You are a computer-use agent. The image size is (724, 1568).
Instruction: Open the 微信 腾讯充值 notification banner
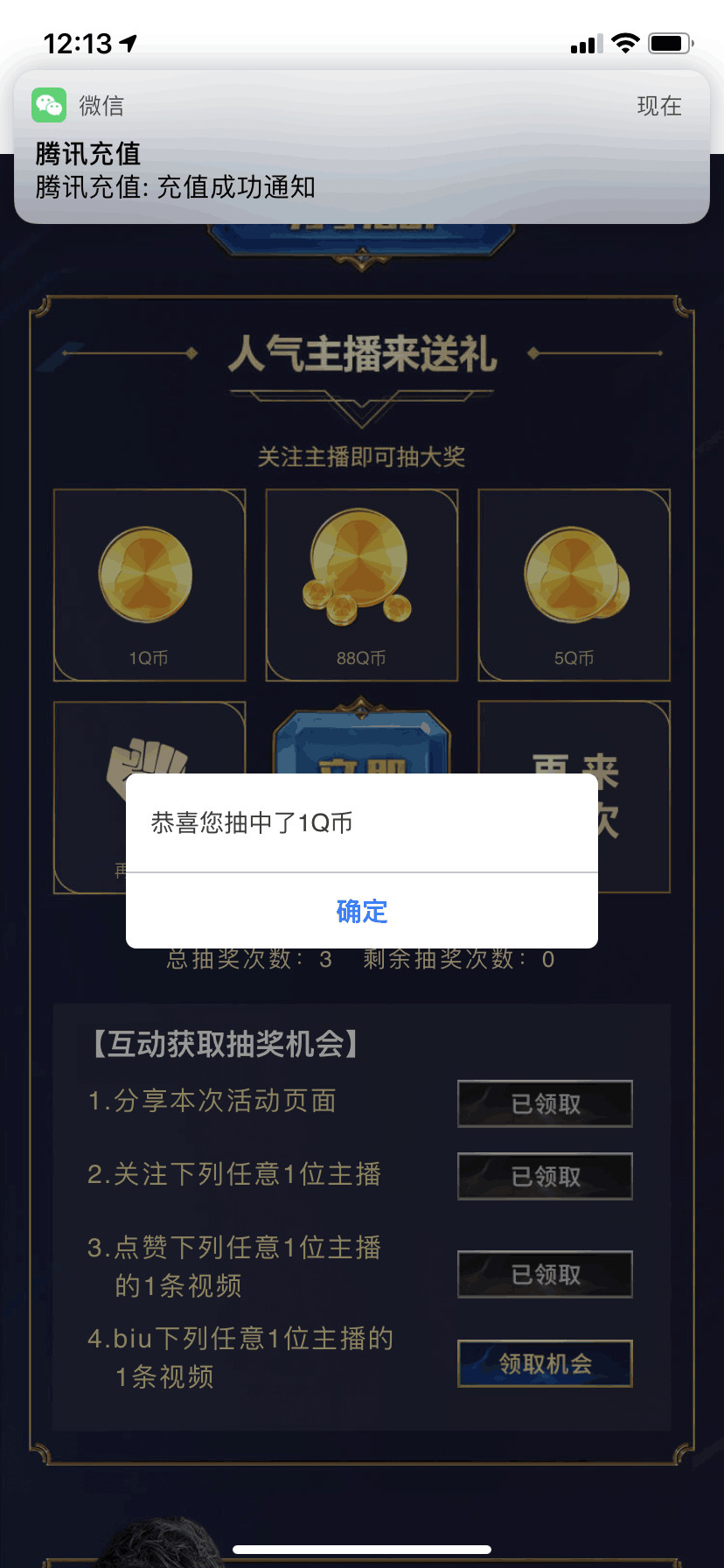click(362, 147)
